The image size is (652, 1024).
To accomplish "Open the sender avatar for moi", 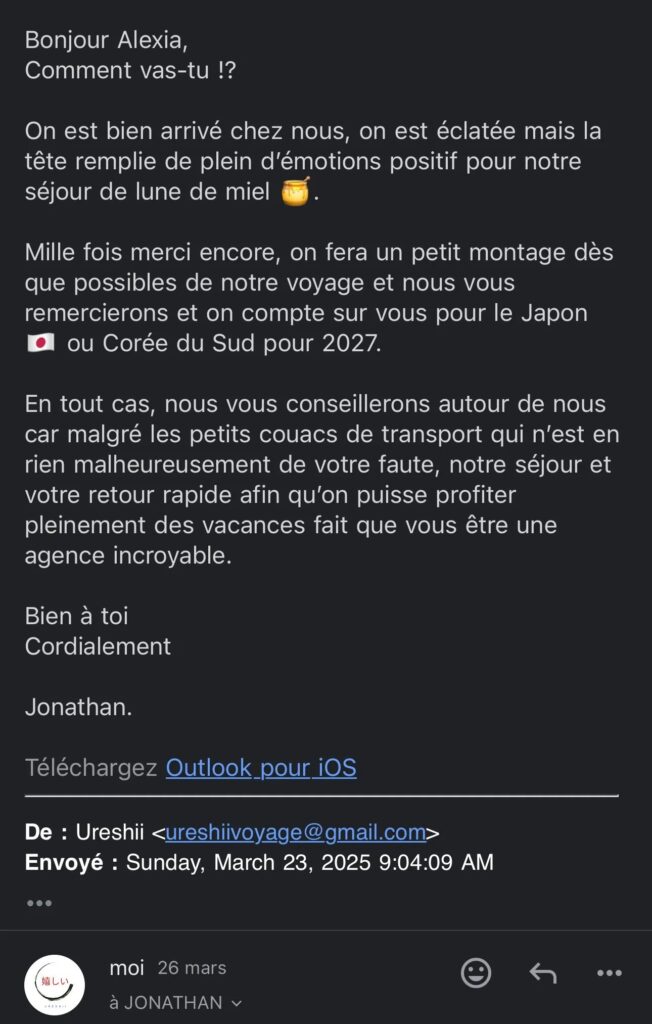I will (x=54, y=984).
